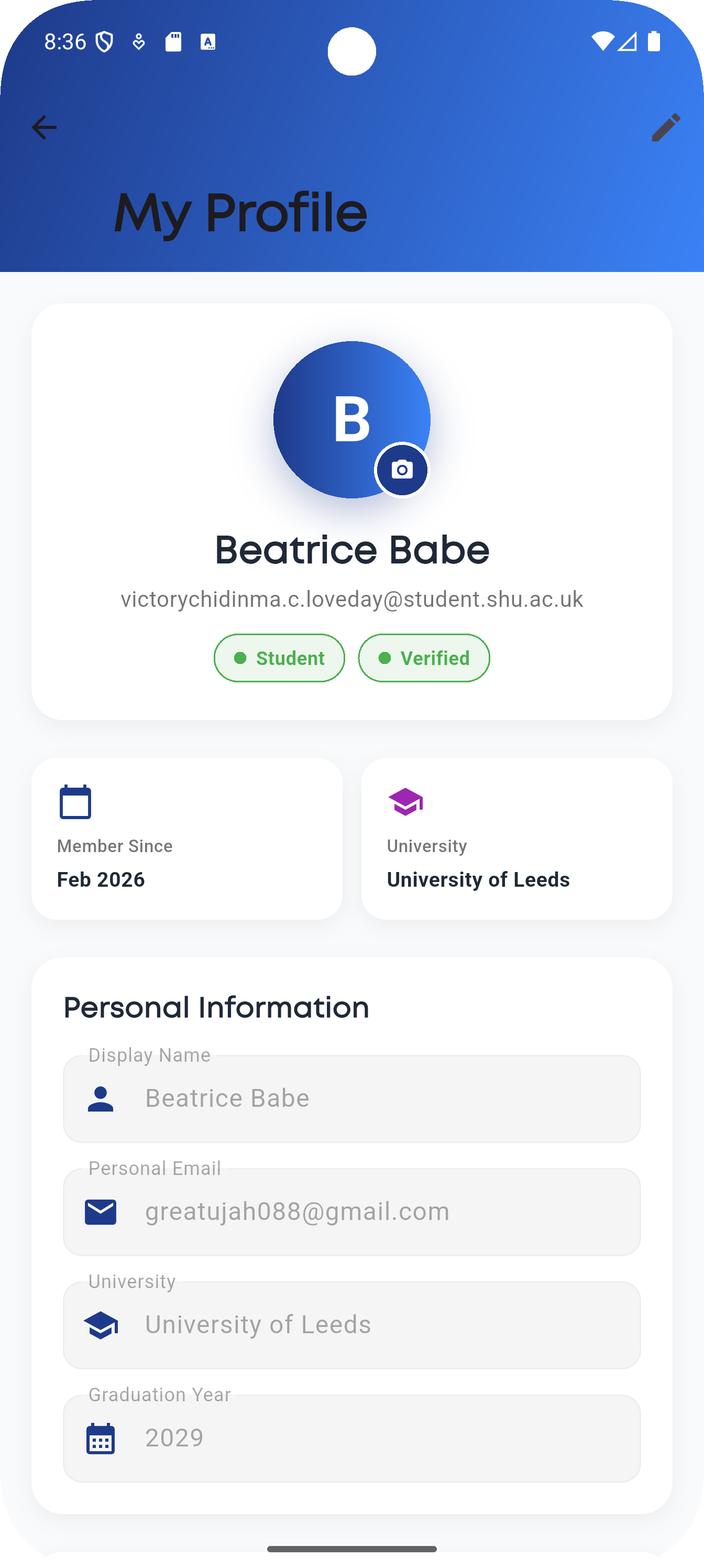The image size is (704, 1568).
Task: Focus the University text field
Action: (x=351, y=1325)
